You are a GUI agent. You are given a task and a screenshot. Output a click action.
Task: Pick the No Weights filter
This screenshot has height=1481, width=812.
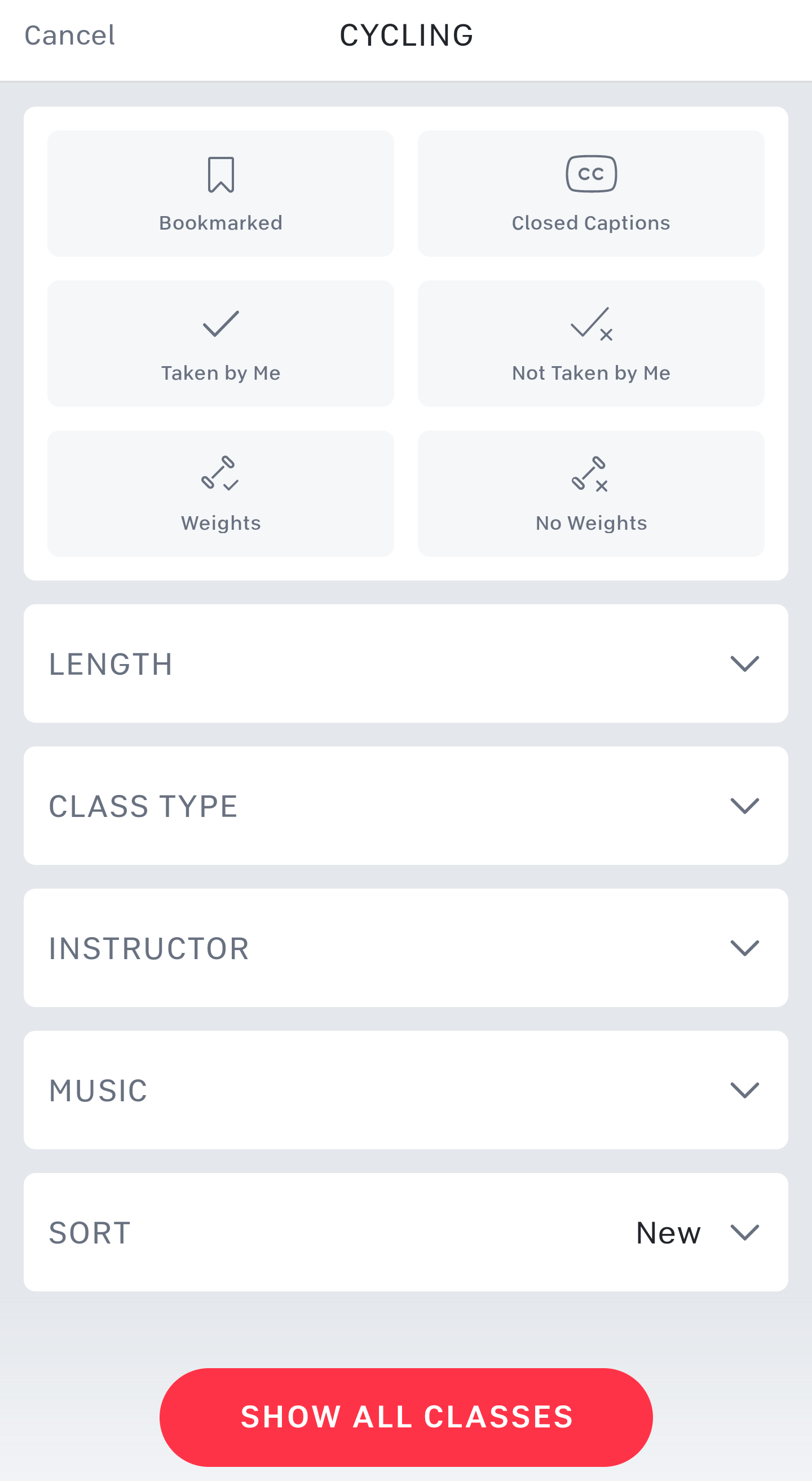[591, 494]
